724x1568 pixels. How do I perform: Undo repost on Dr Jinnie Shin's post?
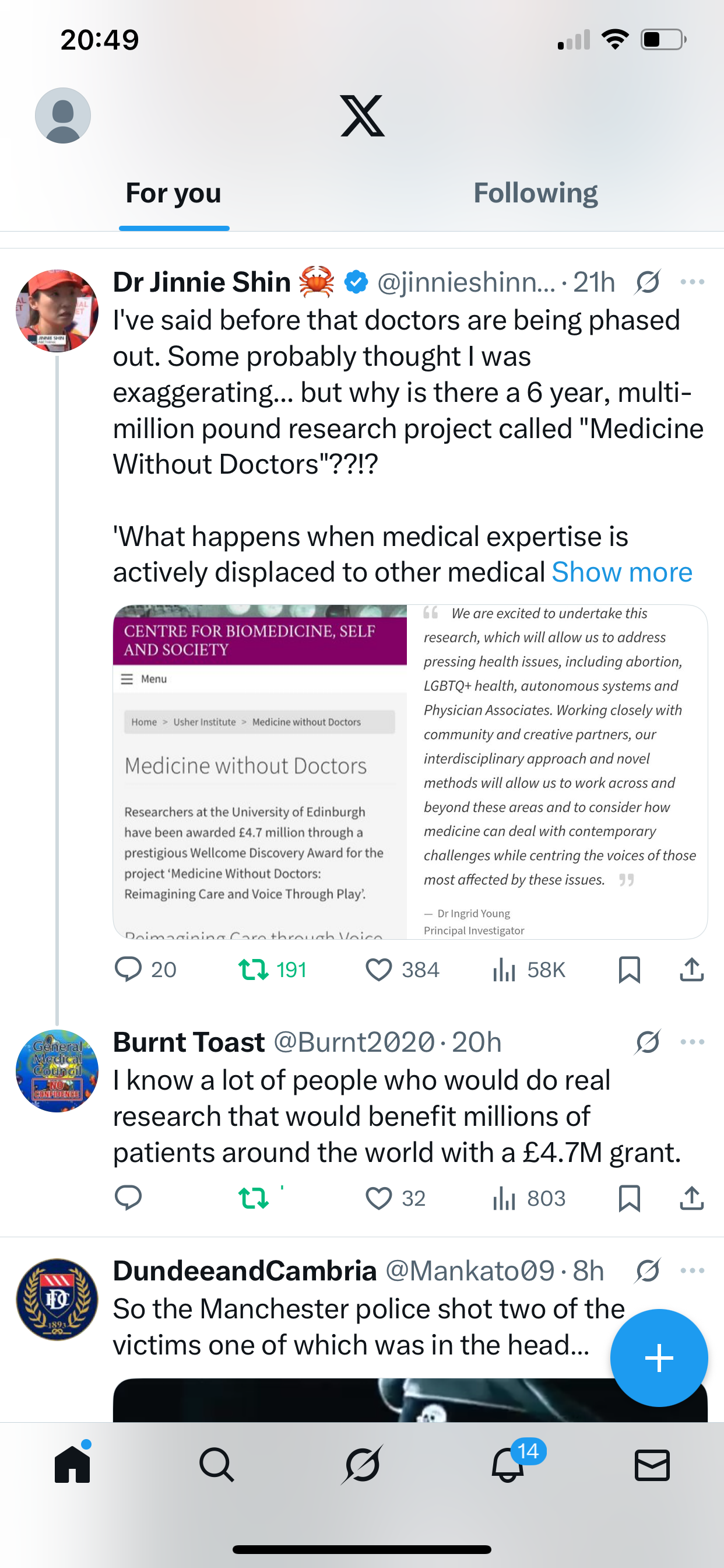(x=254, y=969)
